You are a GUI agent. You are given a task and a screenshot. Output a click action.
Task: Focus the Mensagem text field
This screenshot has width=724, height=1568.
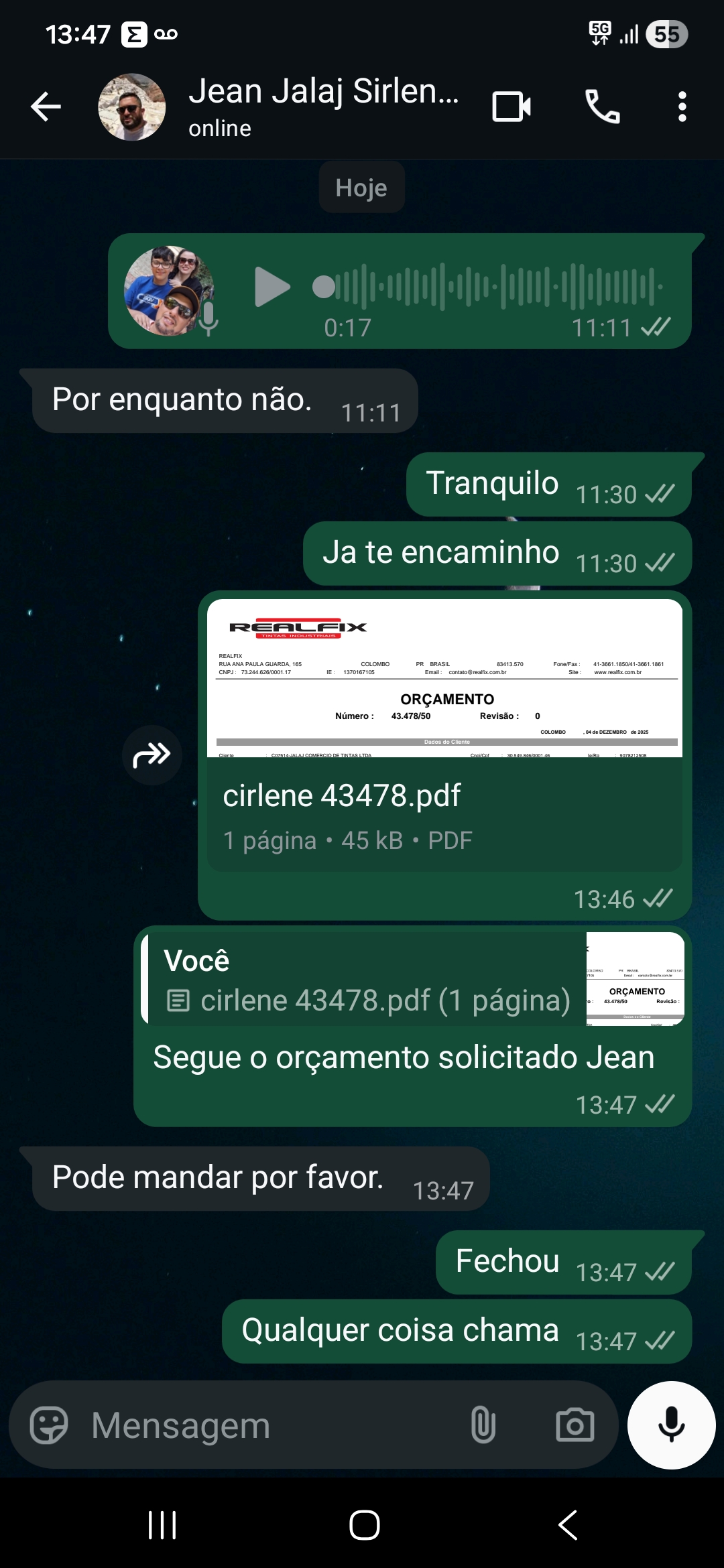click(268, 1425)
